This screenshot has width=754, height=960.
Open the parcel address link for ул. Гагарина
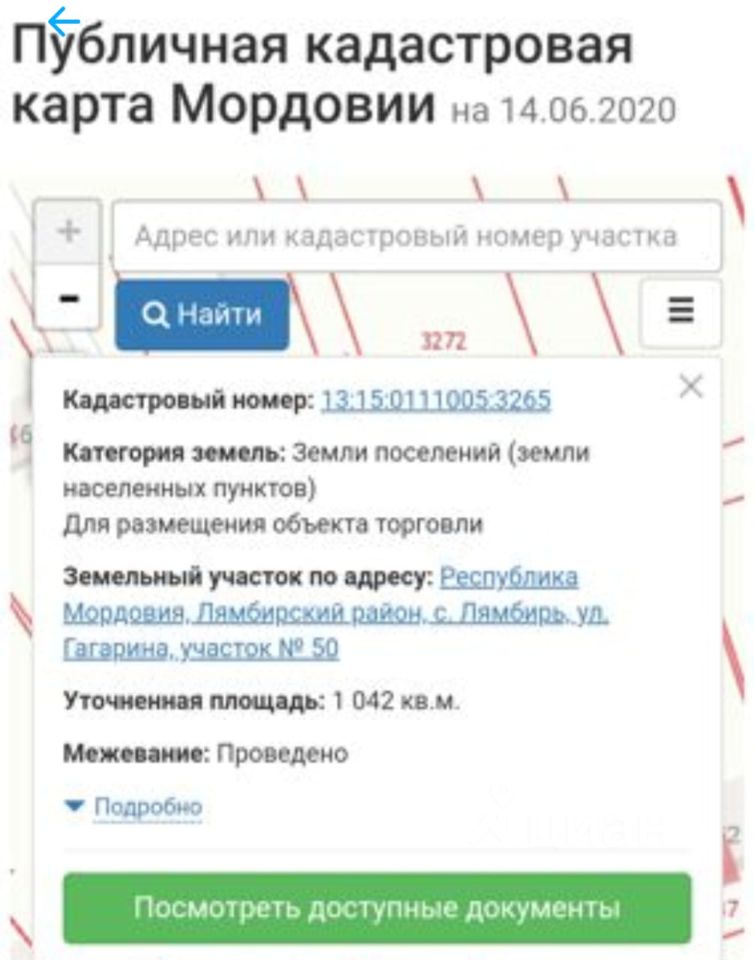(336, 613)
